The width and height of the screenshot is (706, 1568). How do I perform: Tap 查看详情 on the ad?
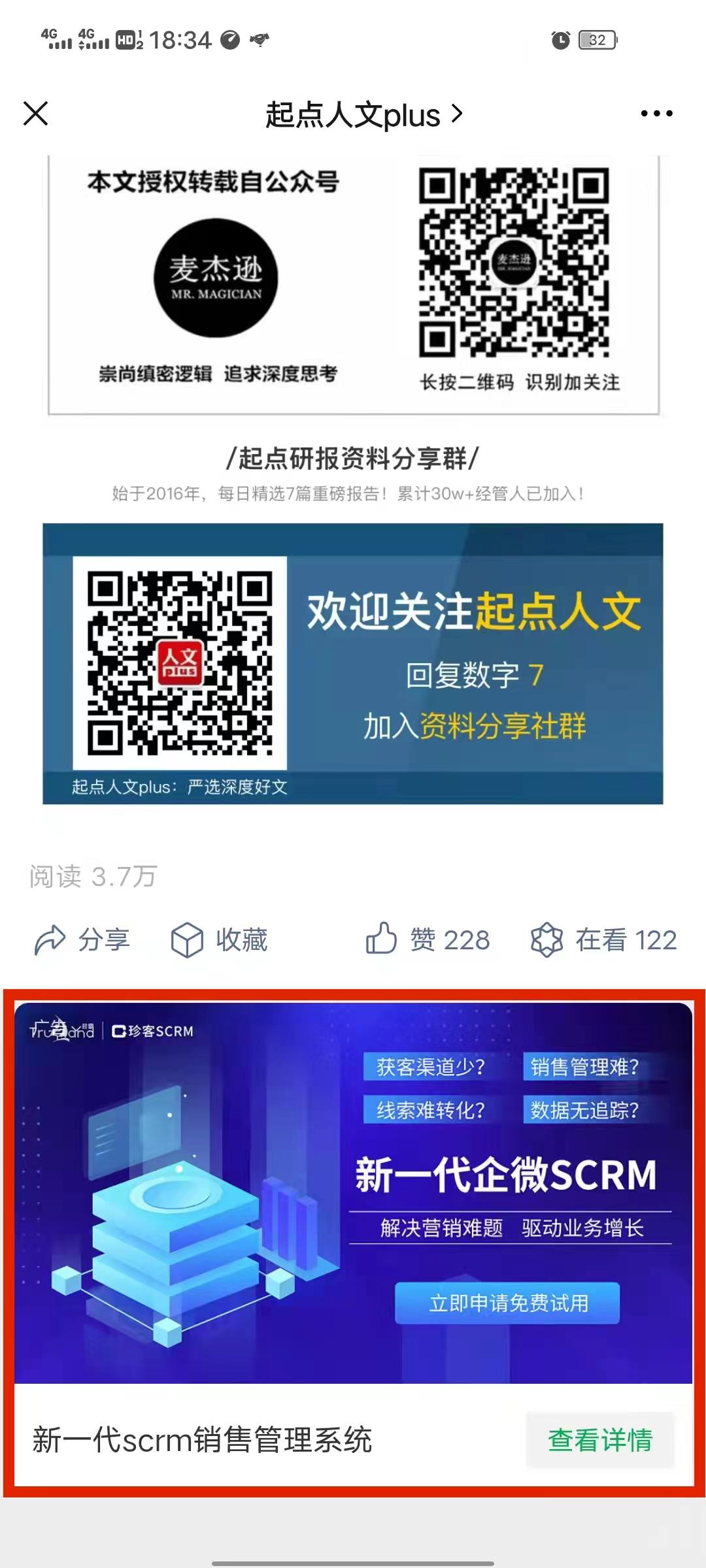600,1440
